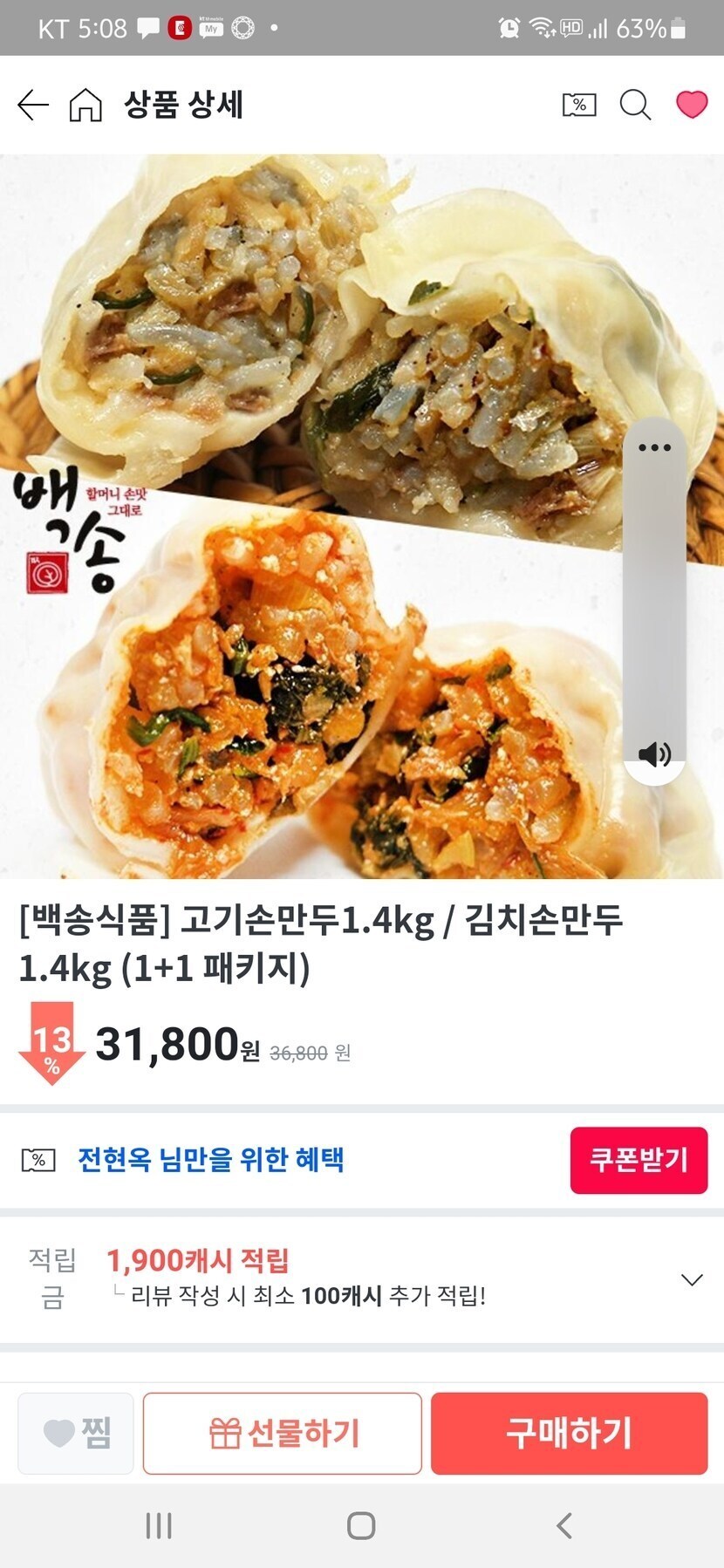Tap 선물하기 to gift this product
The image size is (724, 1568).
(283, 1433)
